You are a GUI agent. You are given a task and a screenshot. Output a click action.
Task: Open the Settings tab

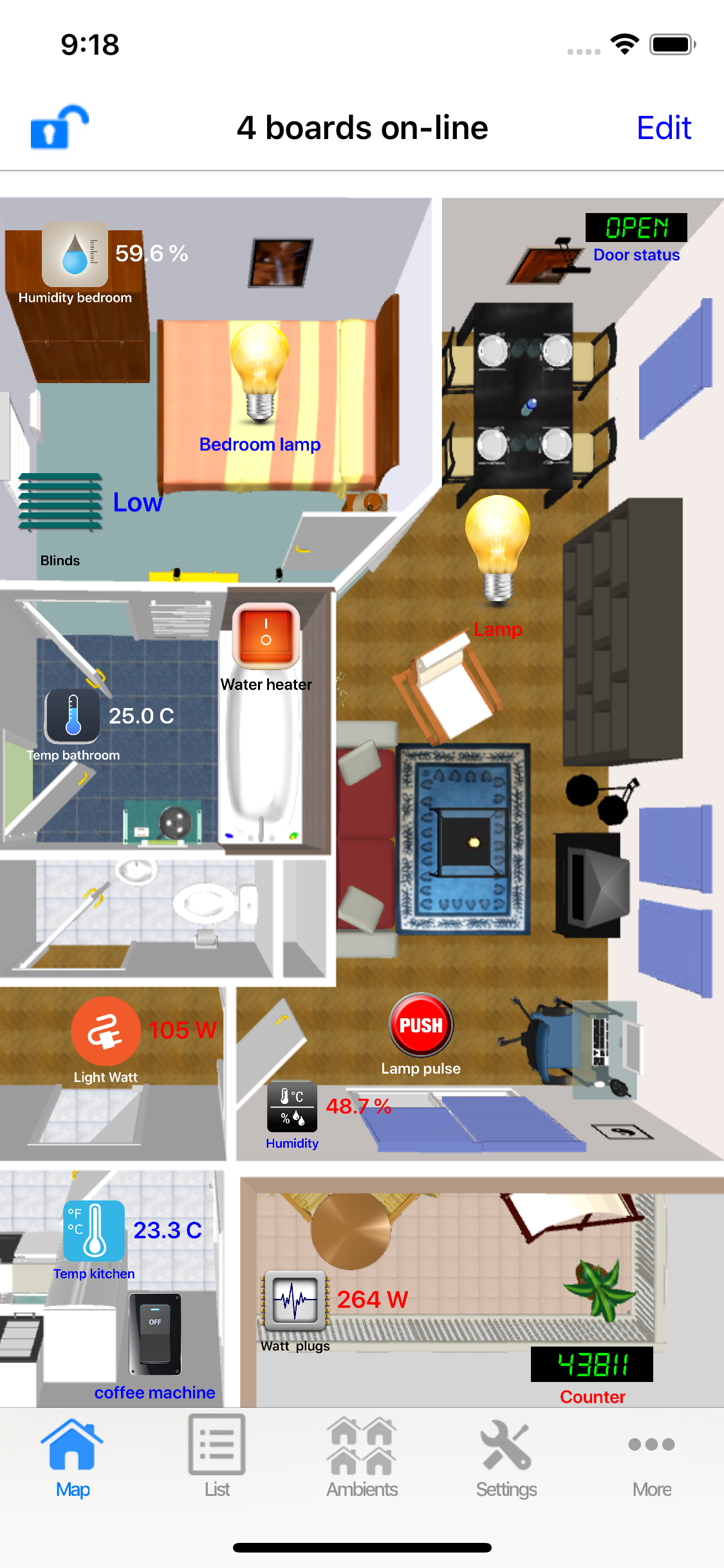point(506,1457)
